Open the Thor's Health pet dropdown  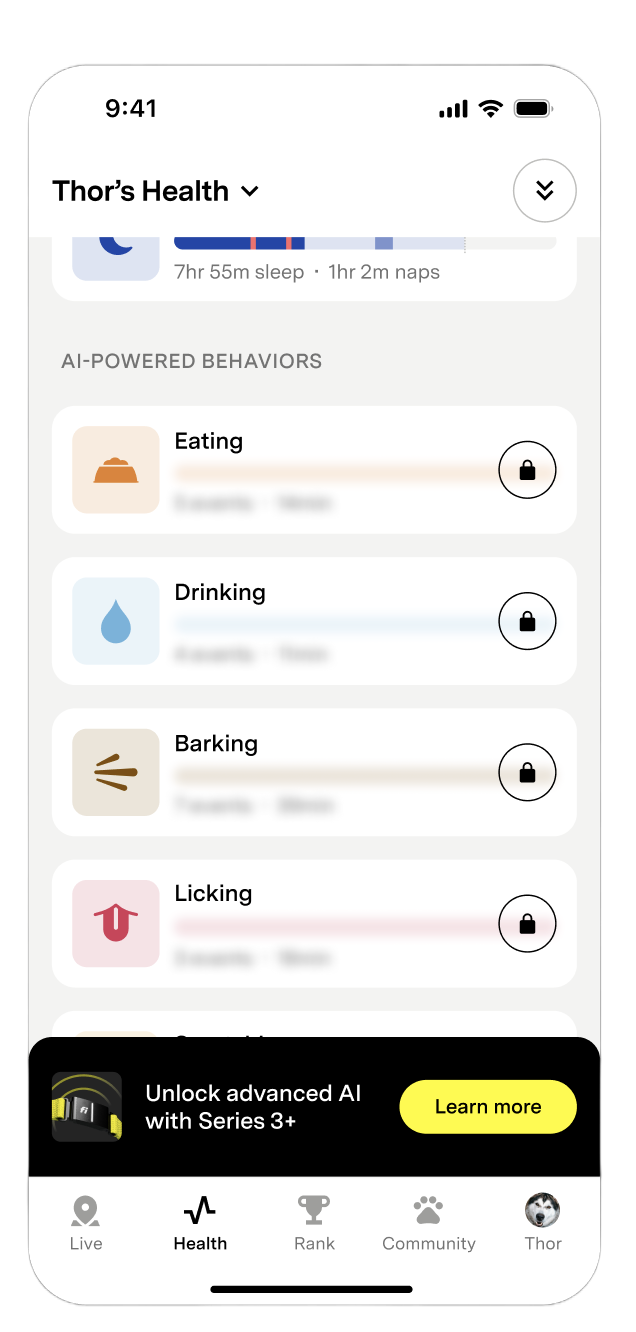[x=155, y=191]
